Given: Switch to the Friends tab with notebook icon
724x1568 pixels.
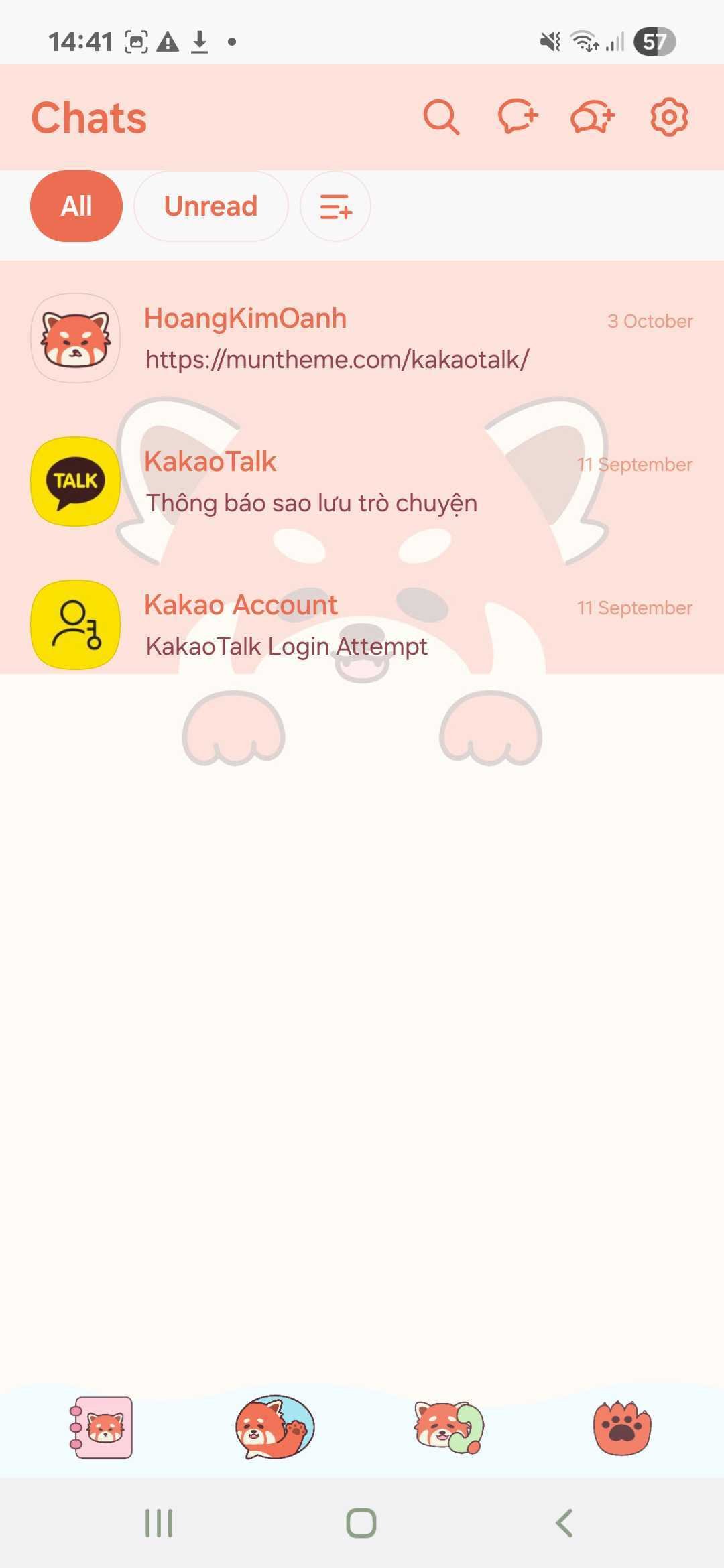Looking at the screenshot, I should (x=102, y=1427).
